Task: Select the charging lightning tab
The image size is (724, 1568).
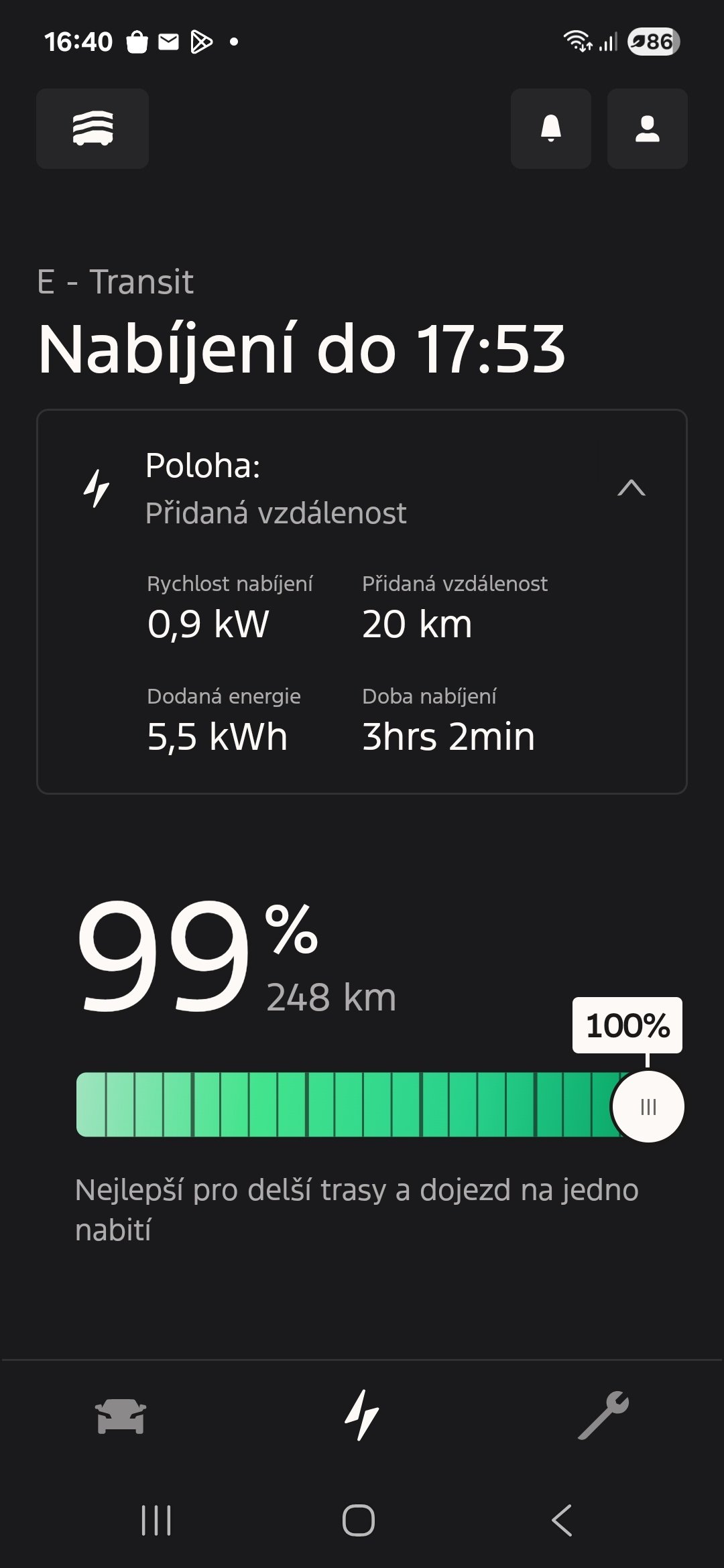Action: (362, 1415)
